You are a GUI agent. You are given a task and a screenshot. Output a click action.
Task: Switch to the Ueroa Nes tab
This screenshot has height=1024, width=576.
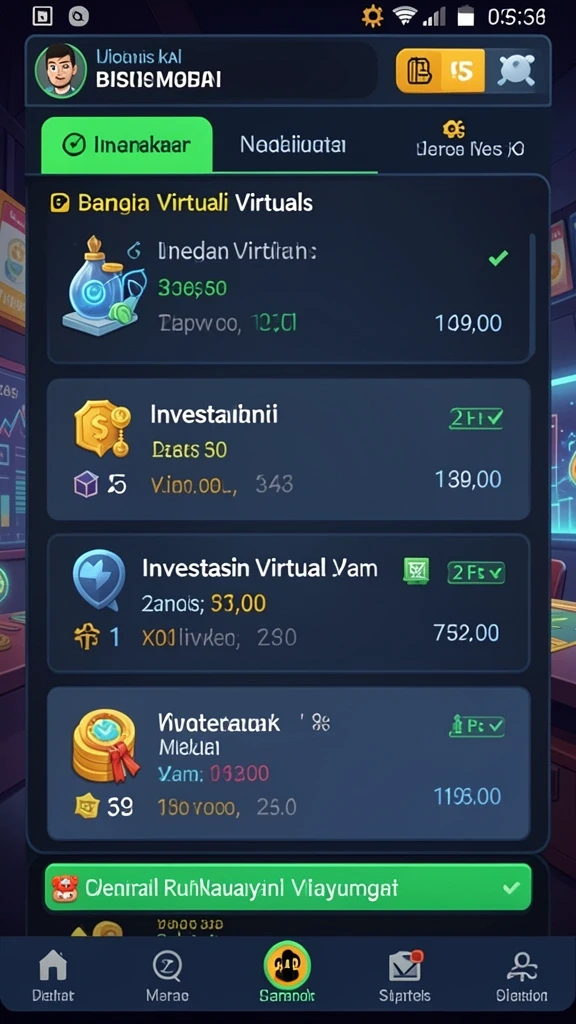[x=469, y=140]
